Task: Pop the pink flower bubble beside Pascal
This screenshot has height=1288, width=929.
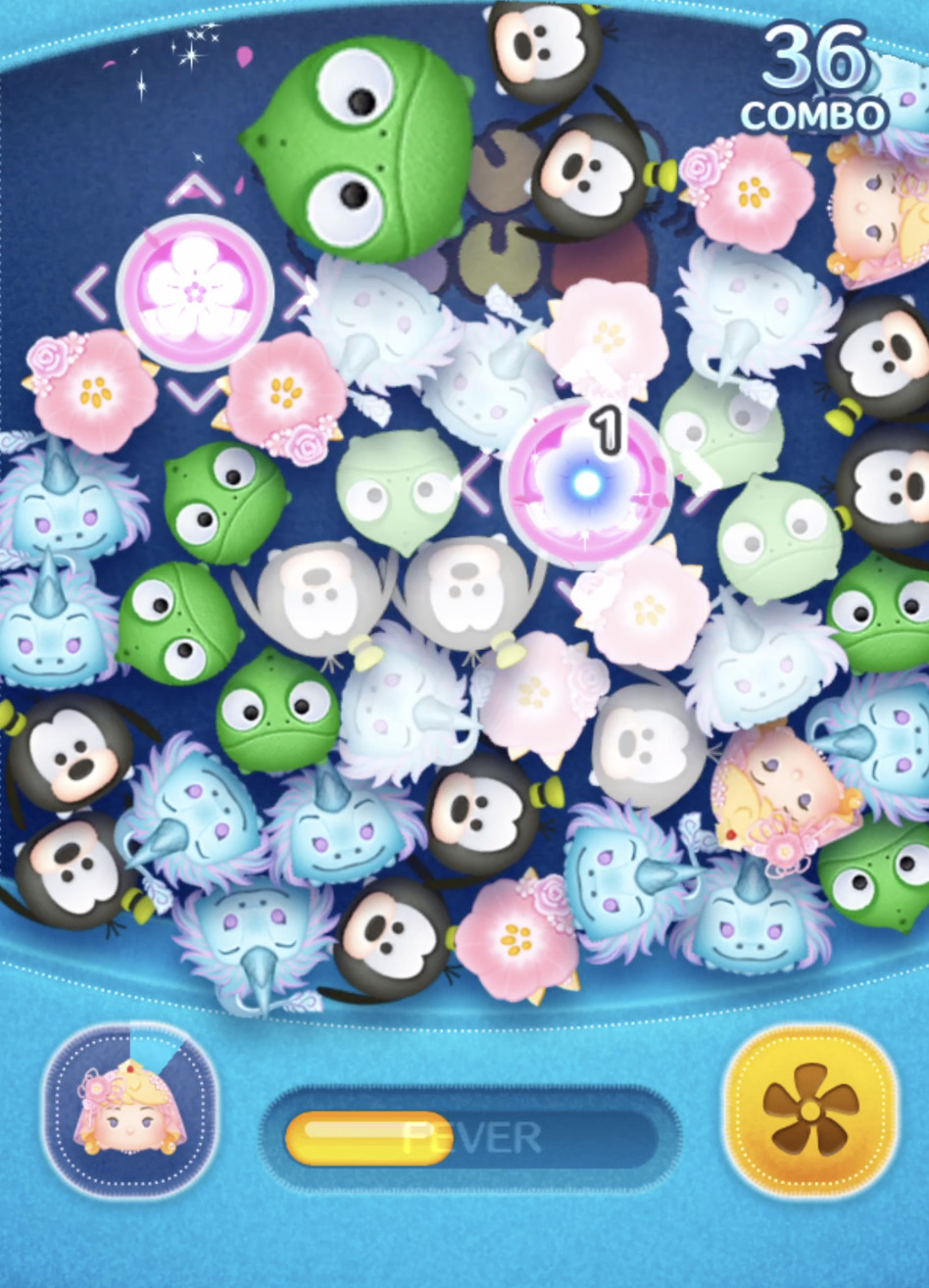Action: point(195,291)
